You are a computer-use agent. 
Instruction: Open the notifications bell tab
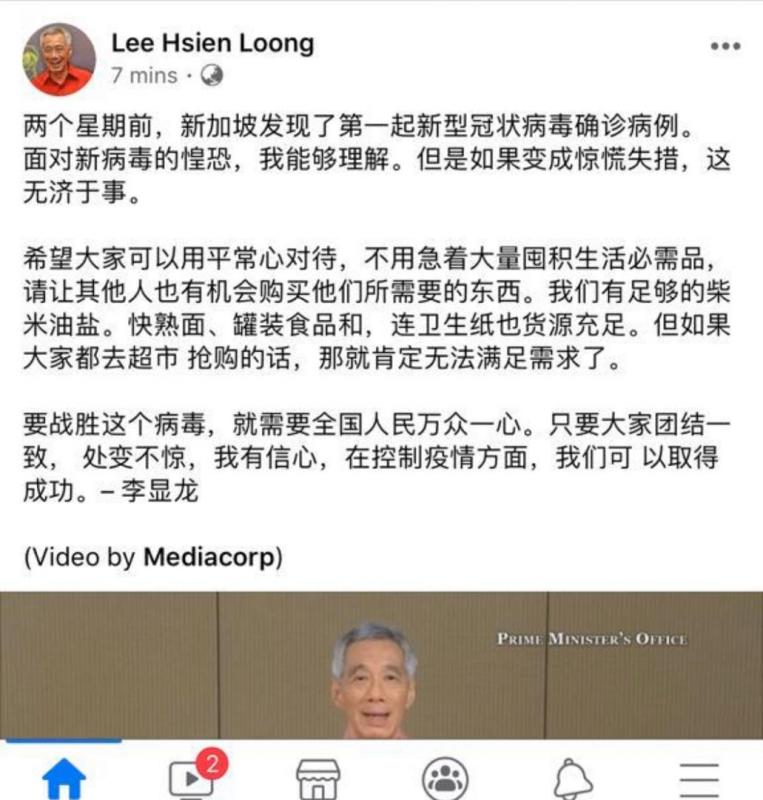(573, 778)
